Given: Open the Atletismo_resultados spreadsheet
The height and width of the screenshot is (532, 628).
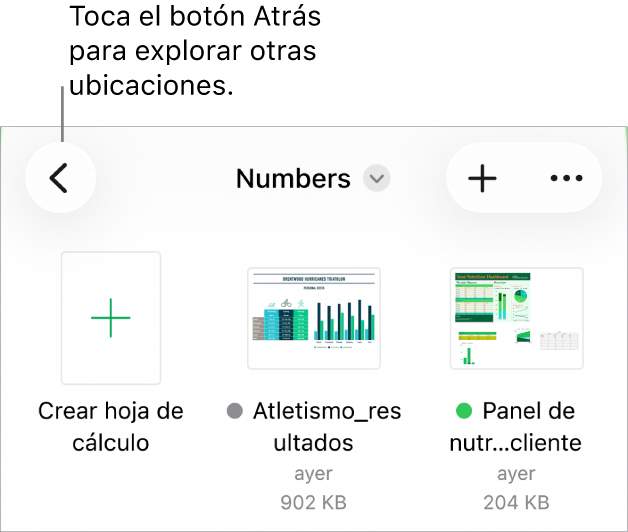Looking at the screenshot, I should tap(314, 318).
